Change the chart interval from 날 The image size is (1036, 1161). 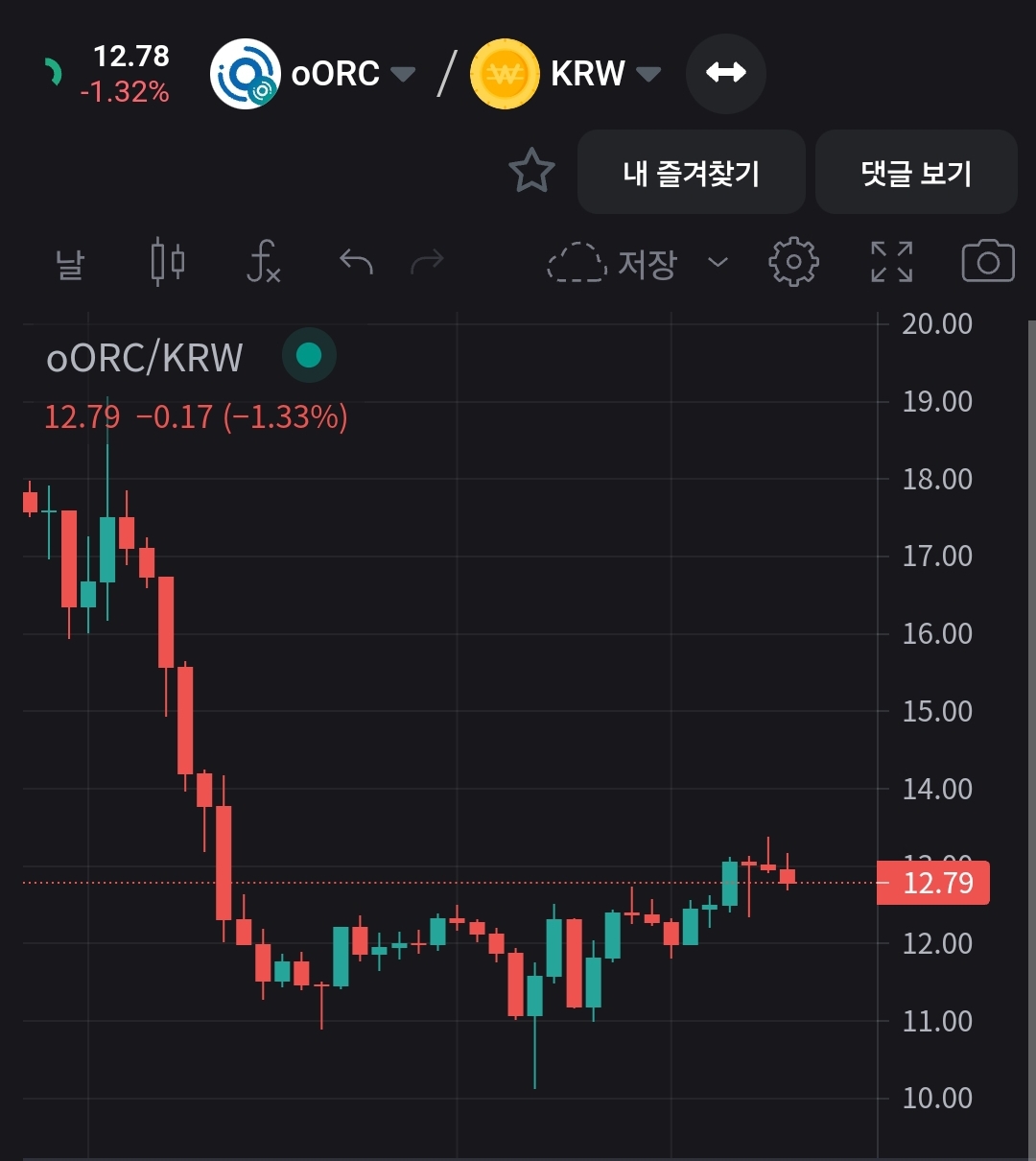point(70,262)
